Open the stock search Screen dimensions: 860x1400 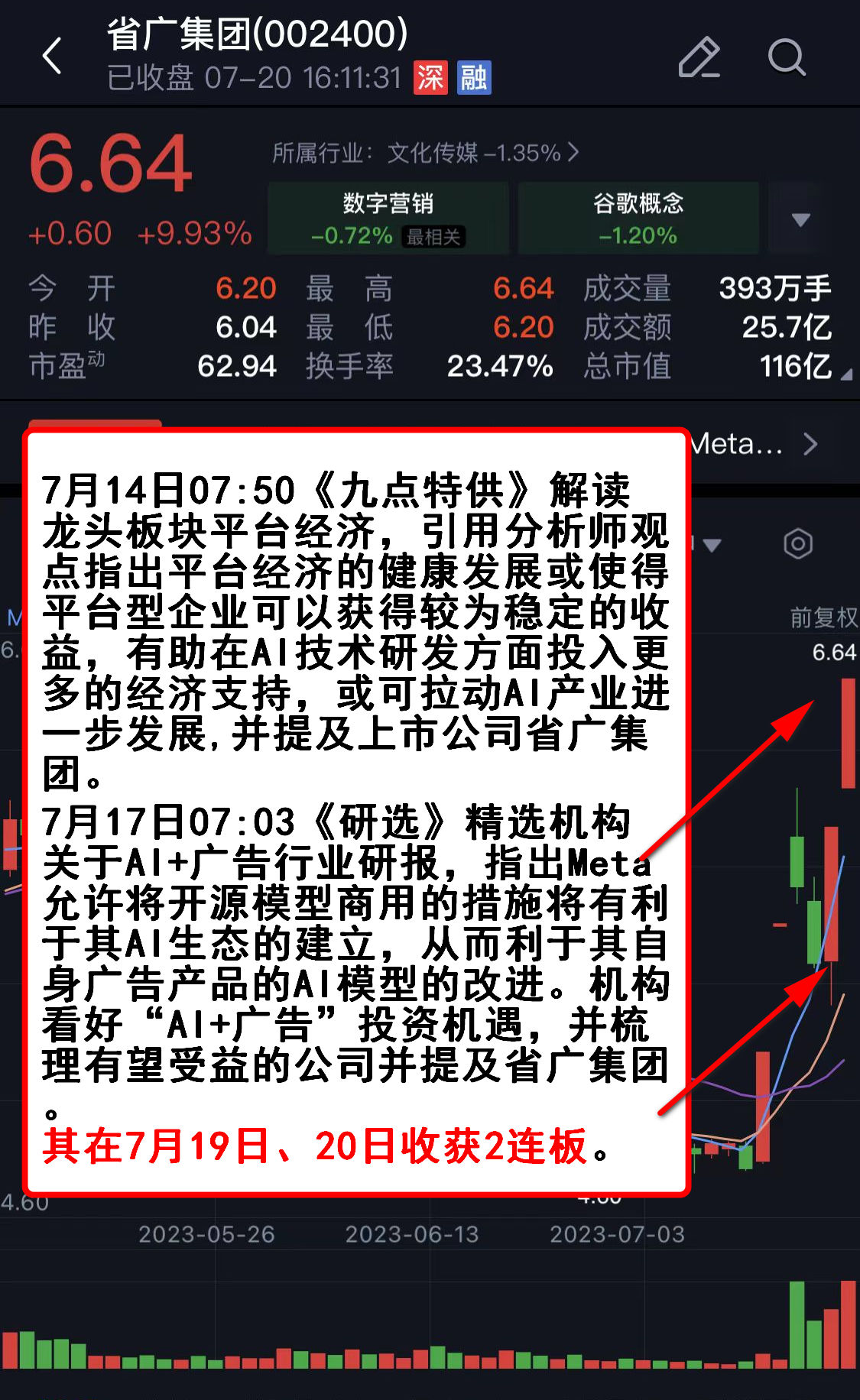pos(786,57)
